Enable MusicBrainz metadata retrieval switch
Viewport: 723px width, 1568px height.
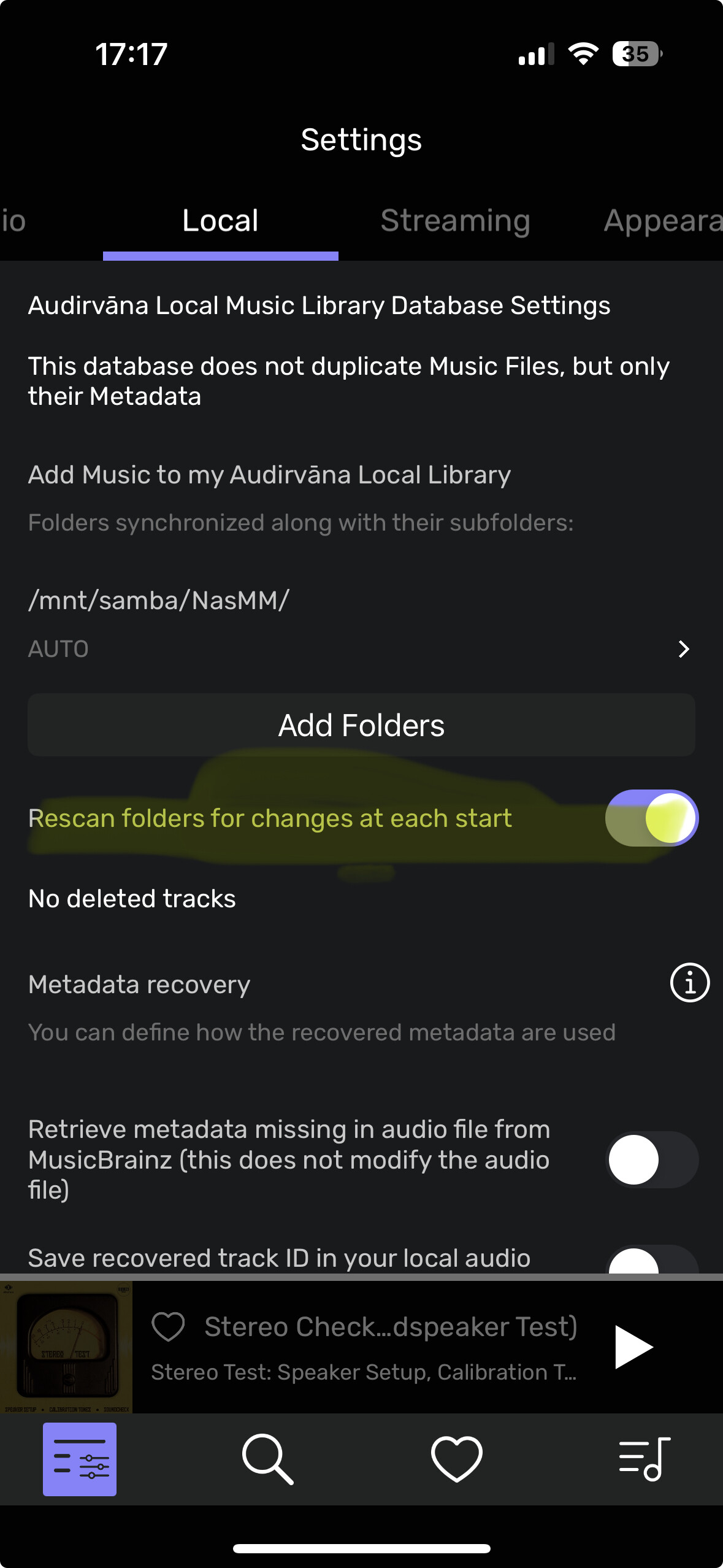coord(652,1159)
